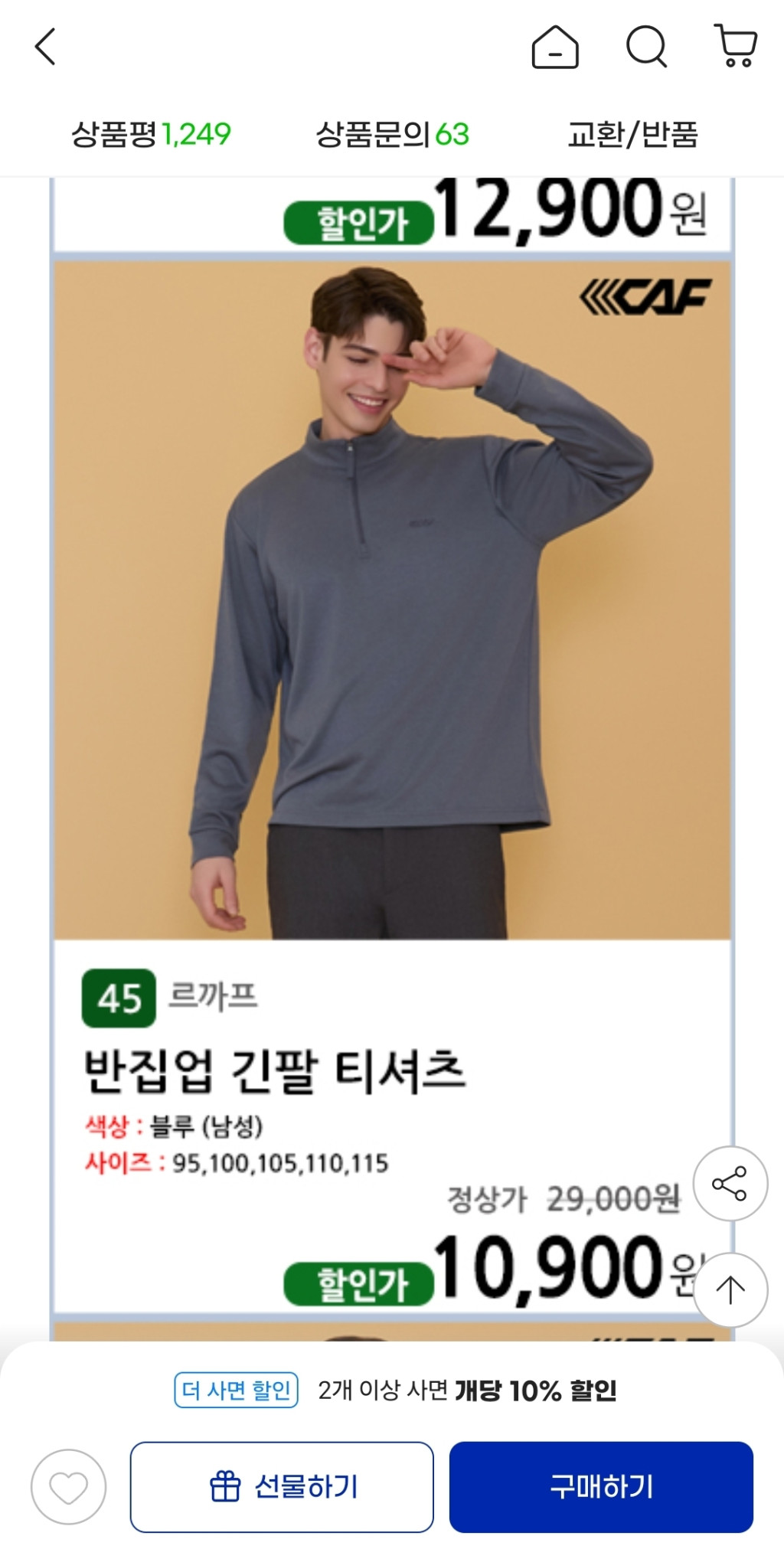Viewport: 784px width, 1549px height.
Task: Jump back to top of page
Action: click(730, 1290)
